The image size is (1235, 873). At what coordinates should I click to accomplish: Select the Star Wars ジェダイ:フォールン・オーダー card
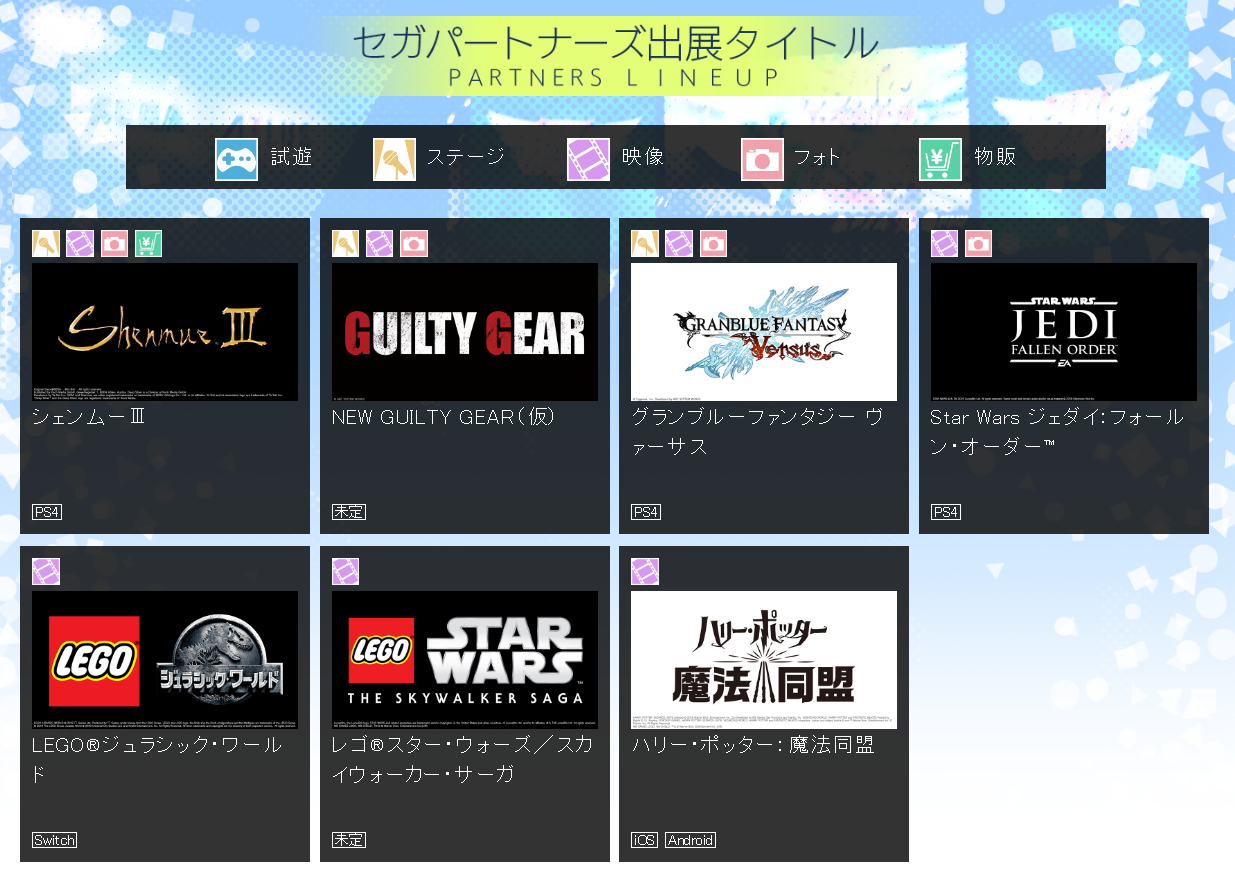click(x=1063, y=332)
